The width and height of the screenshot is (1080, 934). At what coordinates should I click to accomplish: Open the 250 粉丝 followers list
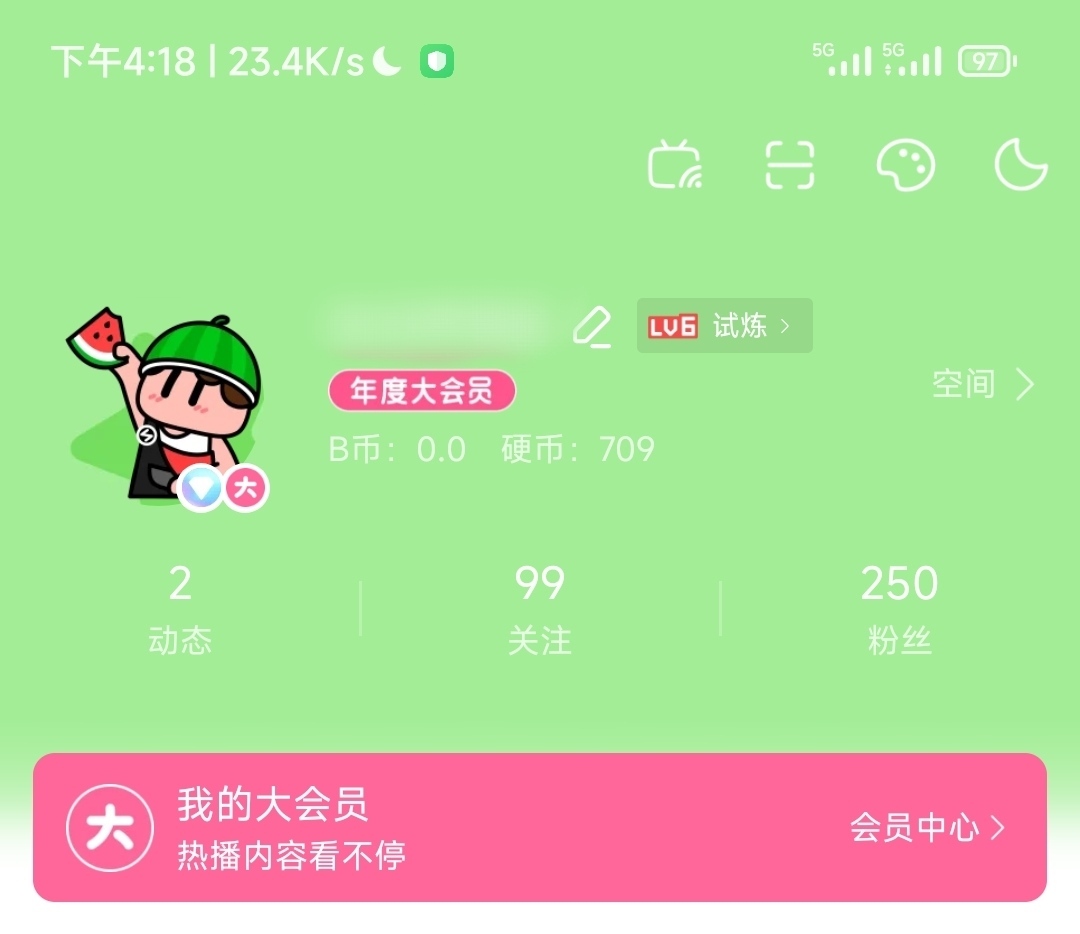(x=899, y=608)
